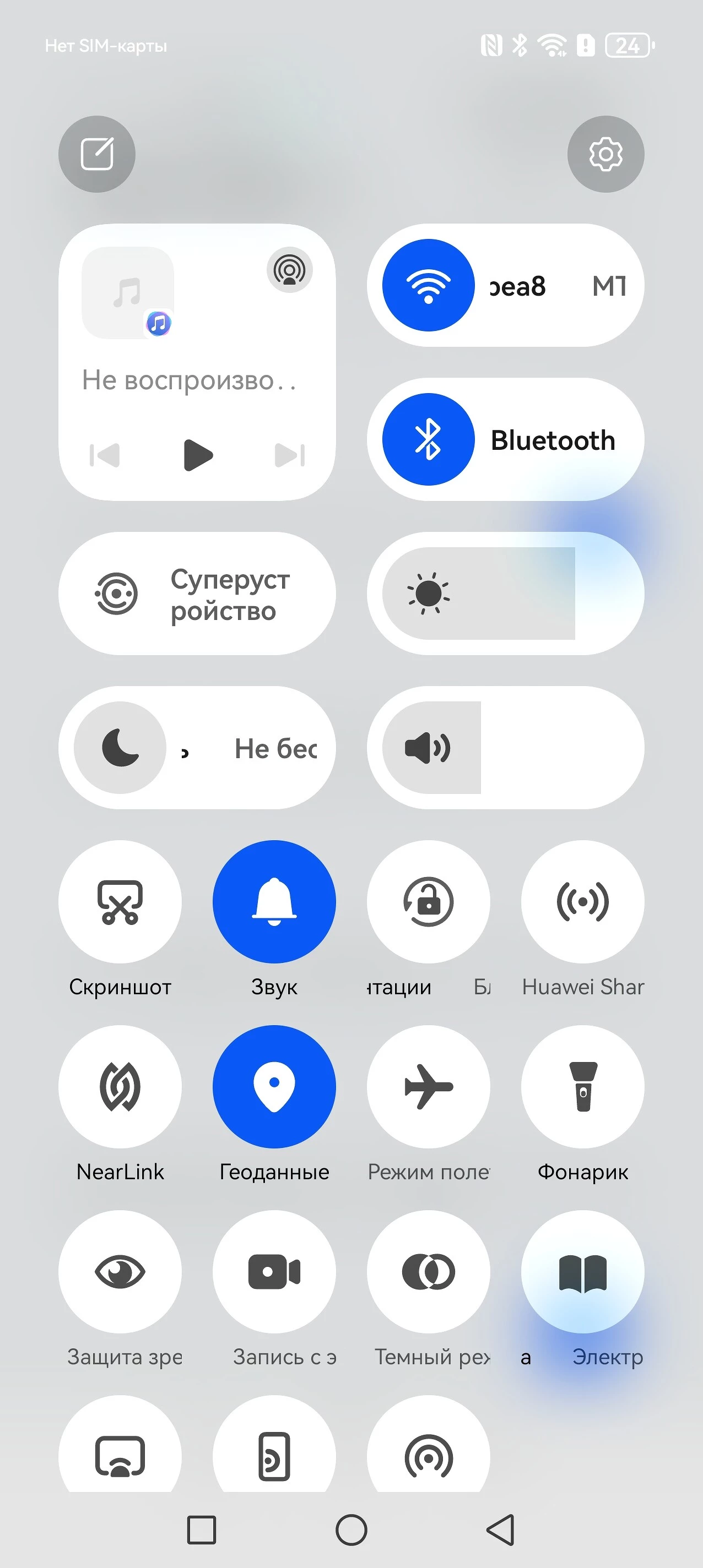703x1568 pixels.
Task: Toggle Bluetooth off
Action: [428, 439]
